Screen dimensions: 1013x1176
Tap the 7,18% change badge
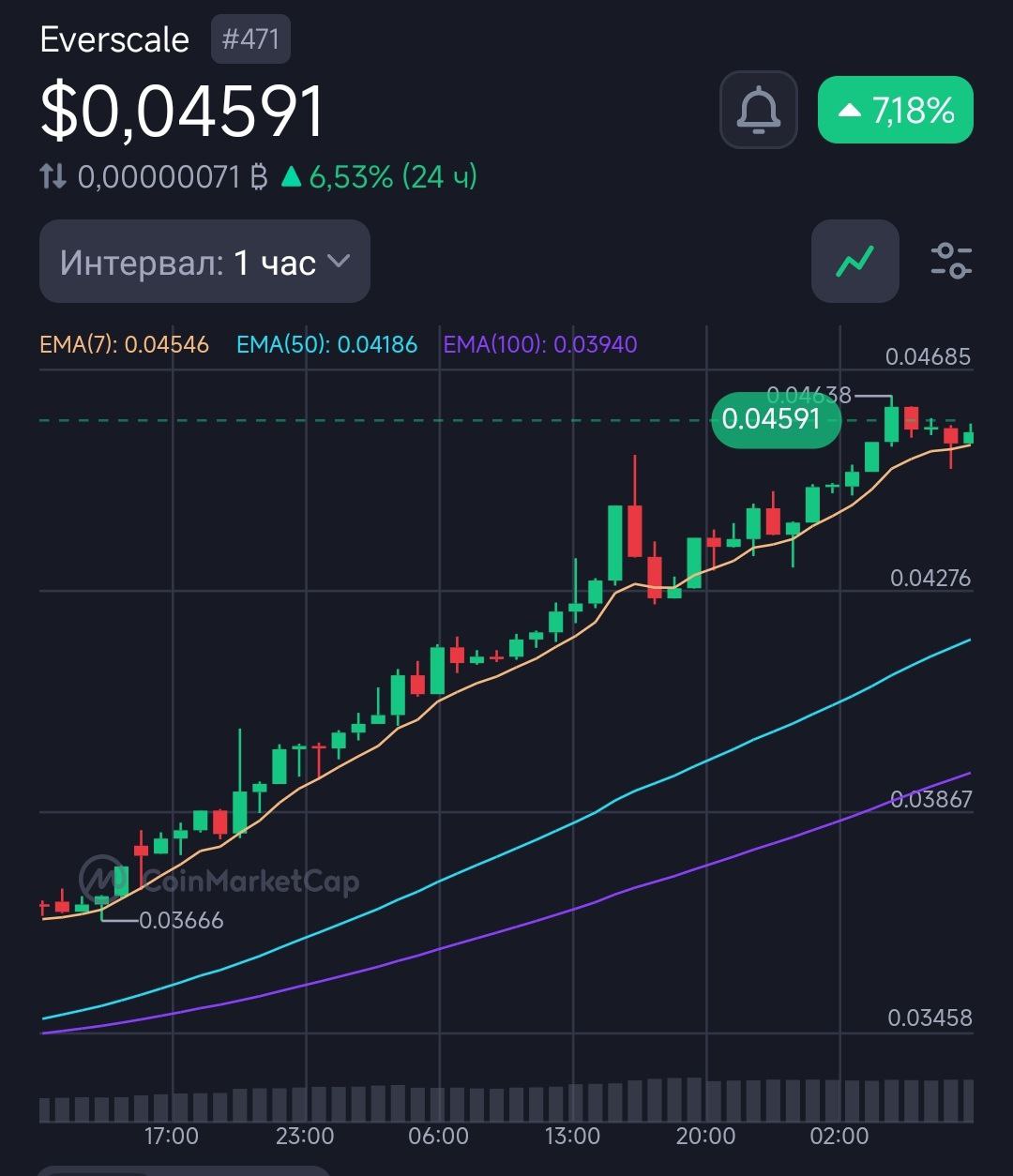pos(895,111)
